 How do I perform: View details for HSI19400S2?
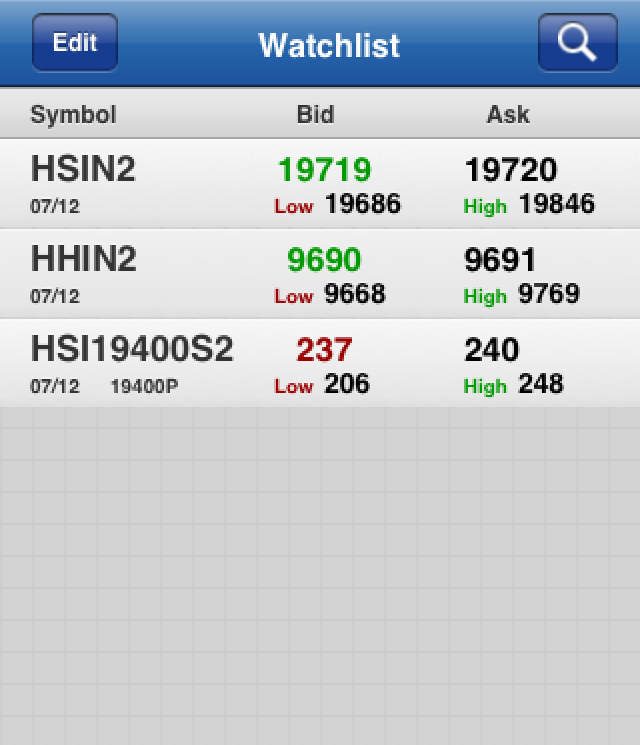[x=320, y=364]
